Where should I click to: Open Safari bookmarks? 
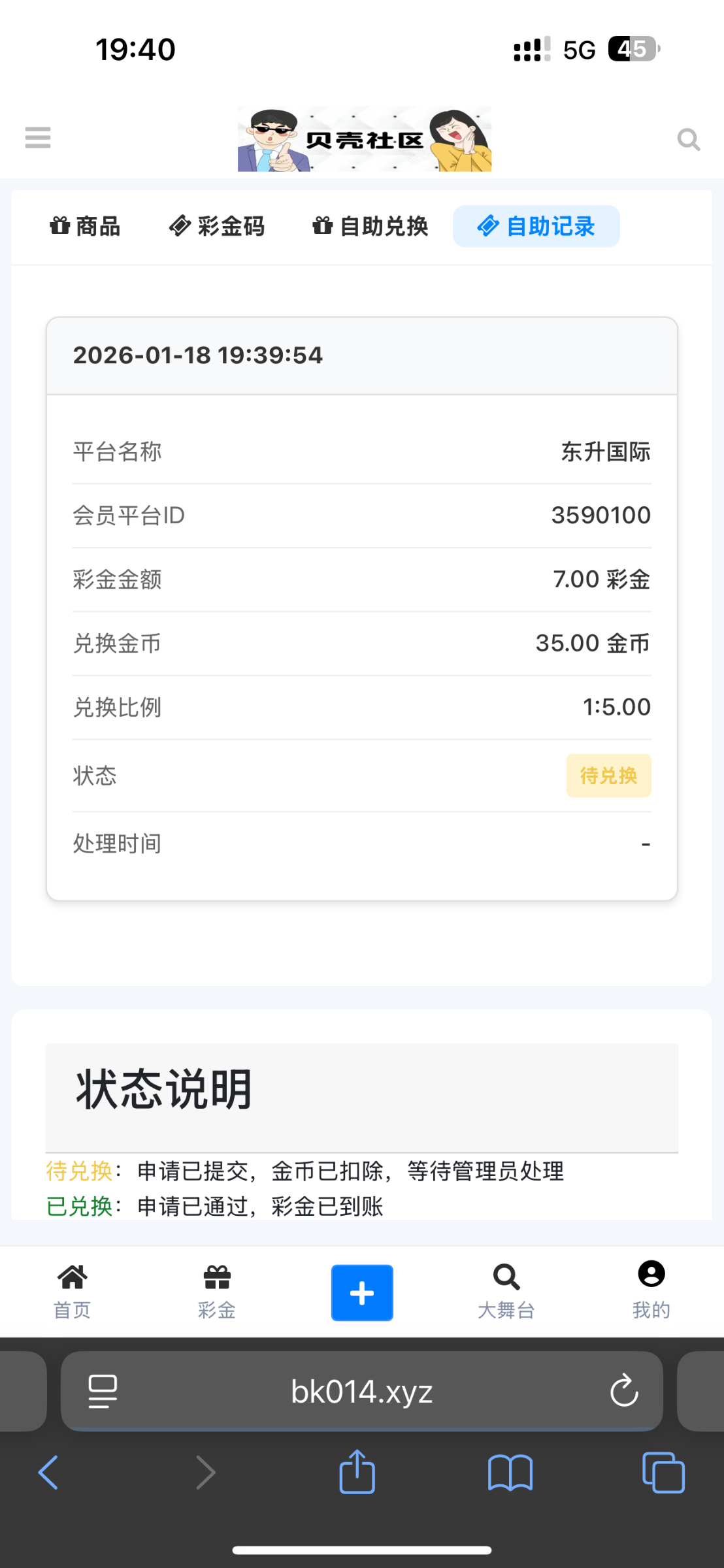pyautogui.click(x=510, y=1473)
